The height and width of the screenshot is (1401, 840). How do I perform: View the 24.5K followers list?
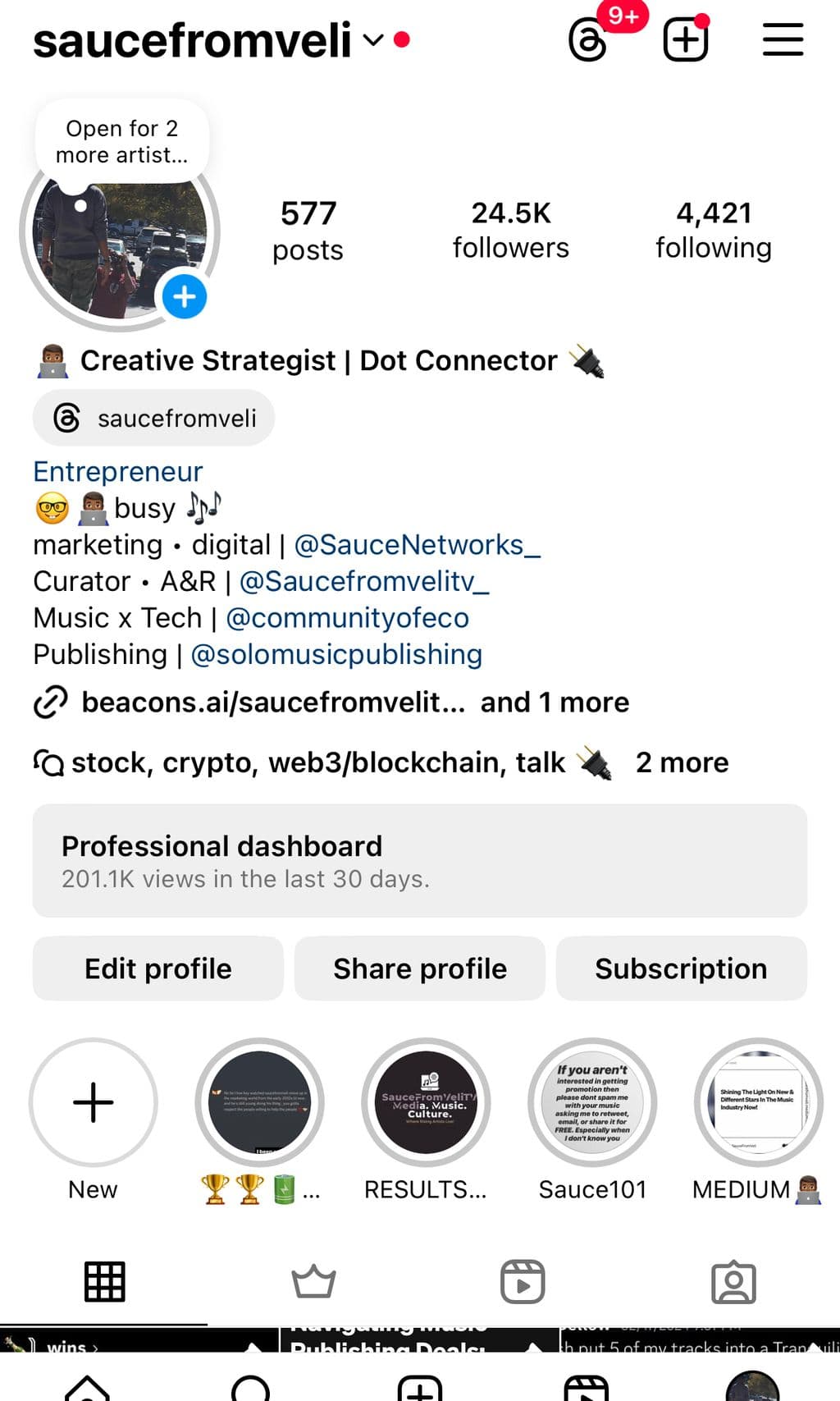510,230
